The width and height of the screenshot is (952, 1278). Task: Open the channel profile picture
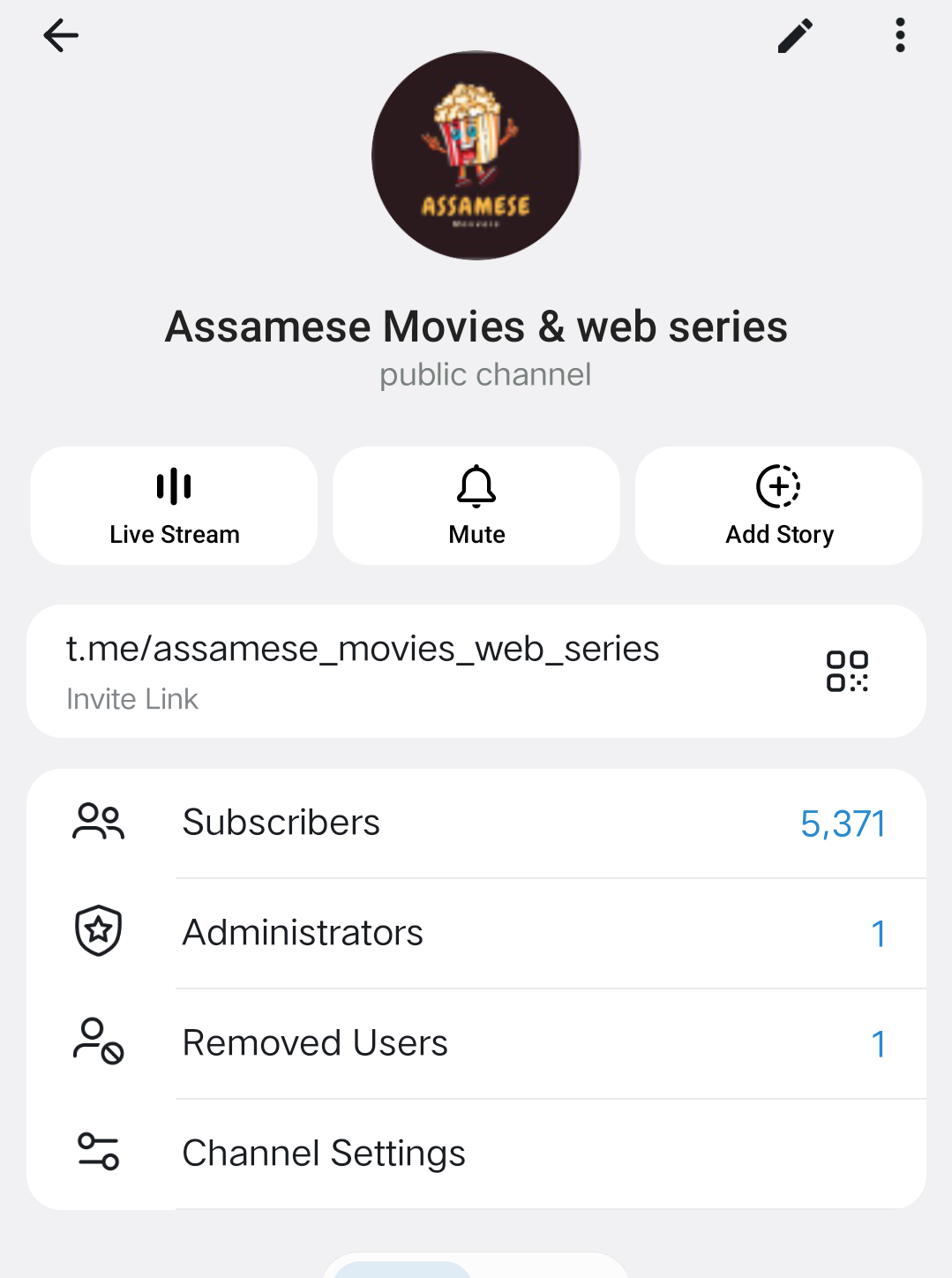coord(476,155)
